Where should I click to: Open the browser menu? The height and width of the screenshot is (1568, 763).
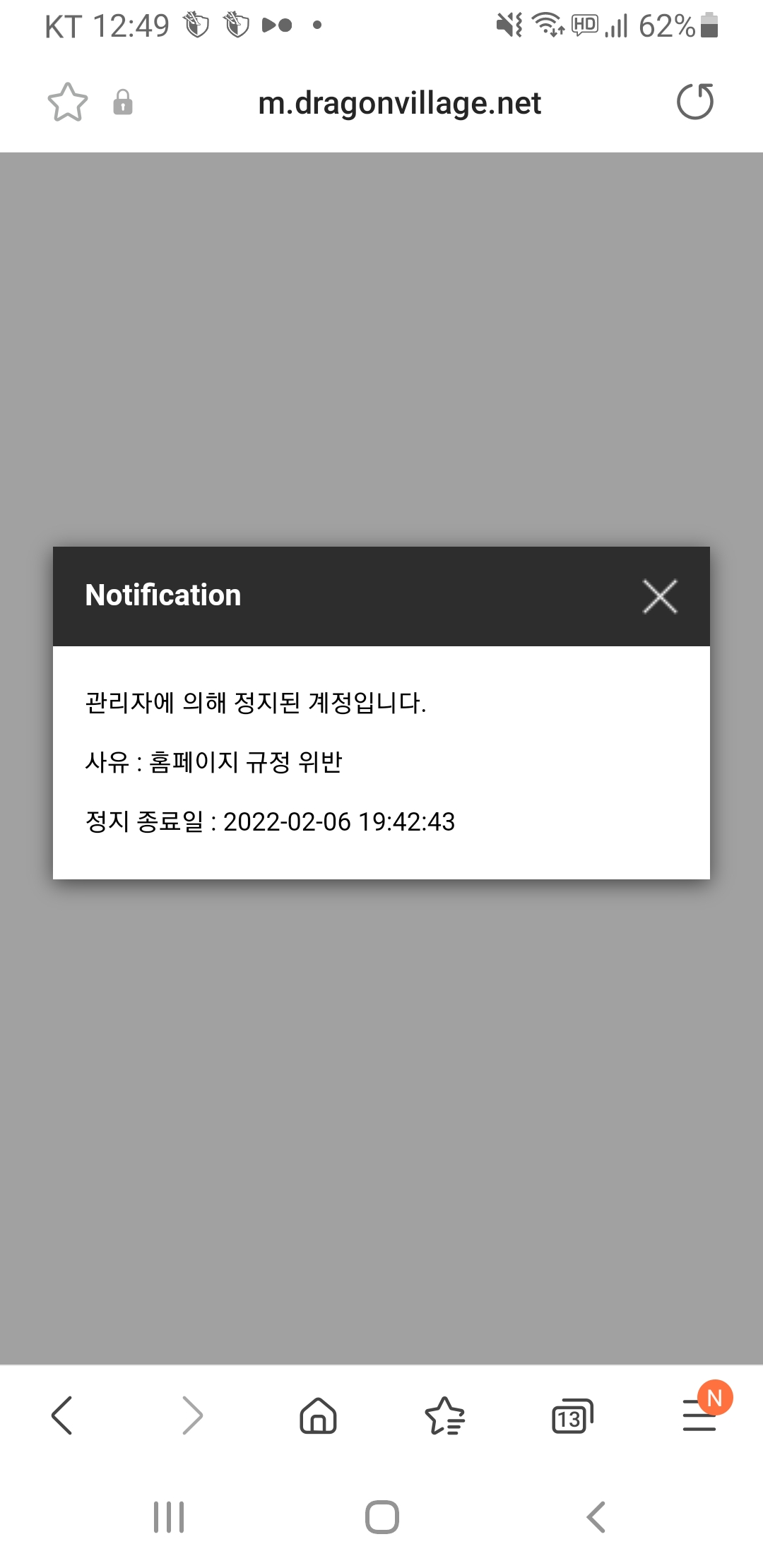click(x=699, y=1415)
